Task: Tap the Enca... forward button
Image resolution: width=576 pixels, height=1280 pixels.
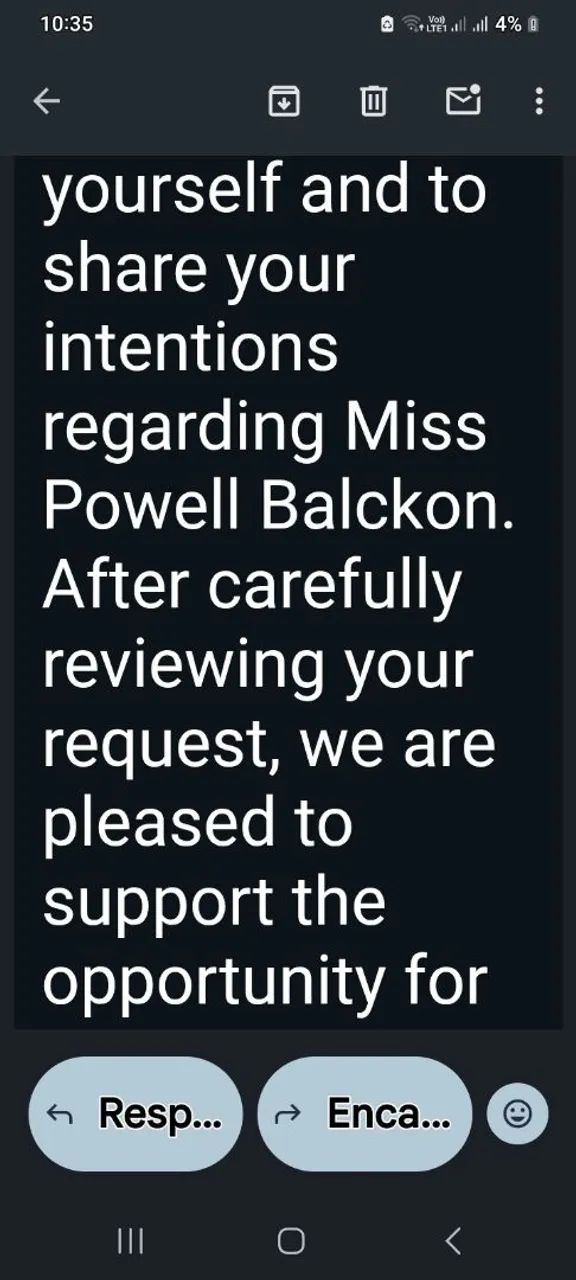Action: [x=365, y=1114]
